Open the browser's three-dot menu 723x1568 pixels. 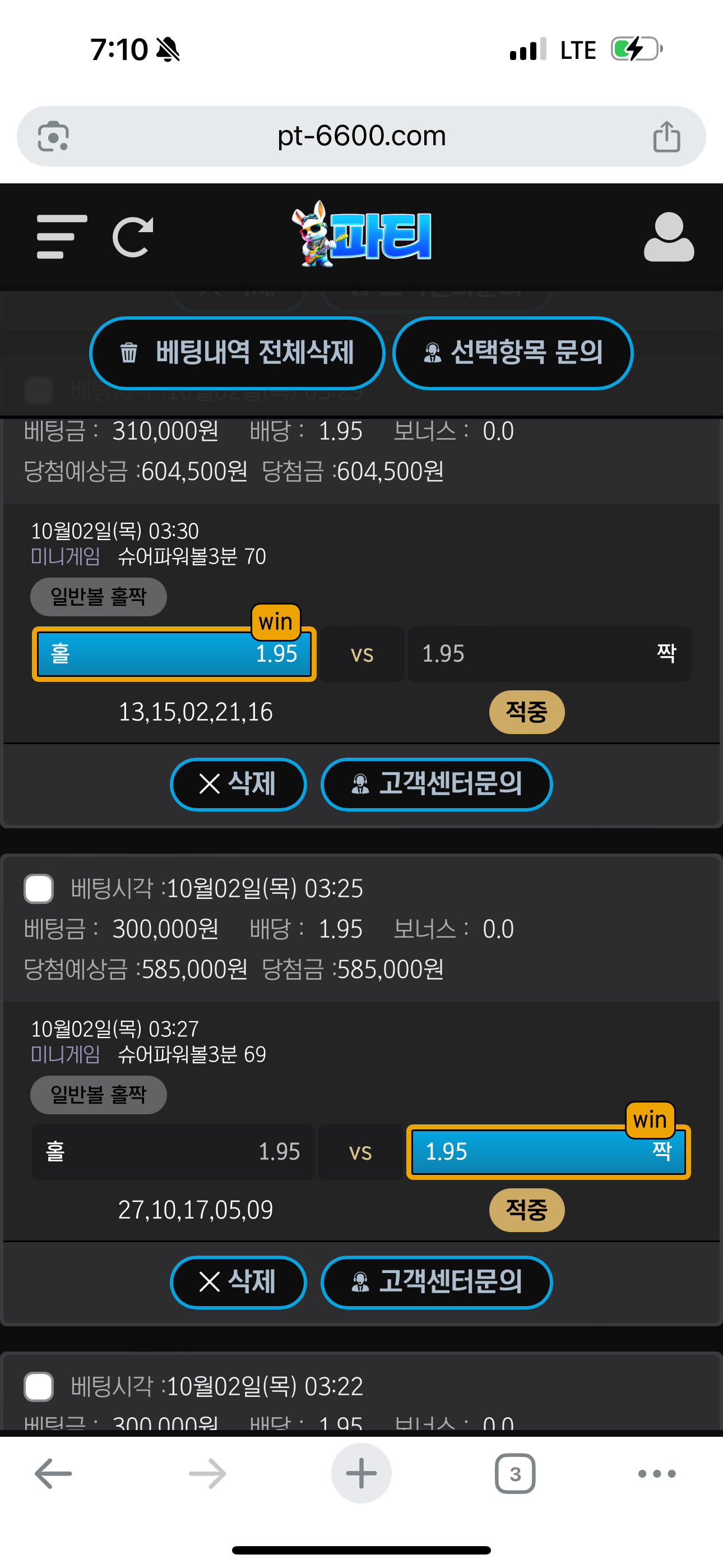point(657,1474)
